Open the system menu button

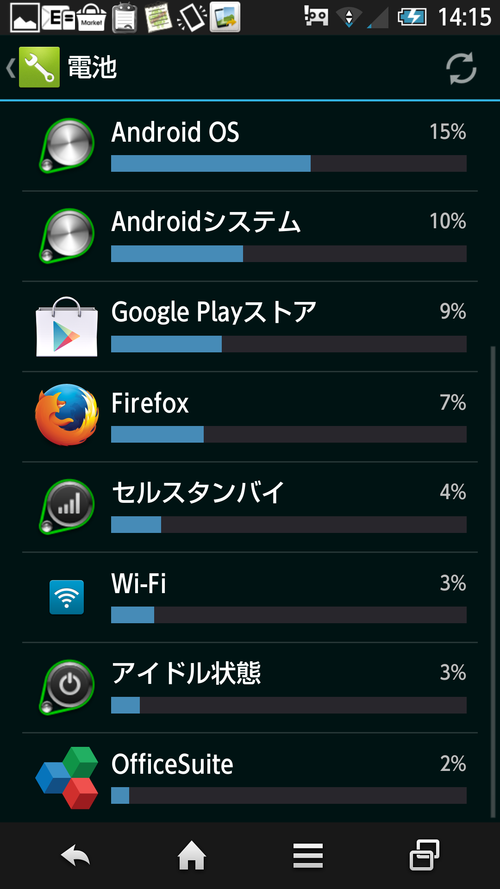point(308,856)
